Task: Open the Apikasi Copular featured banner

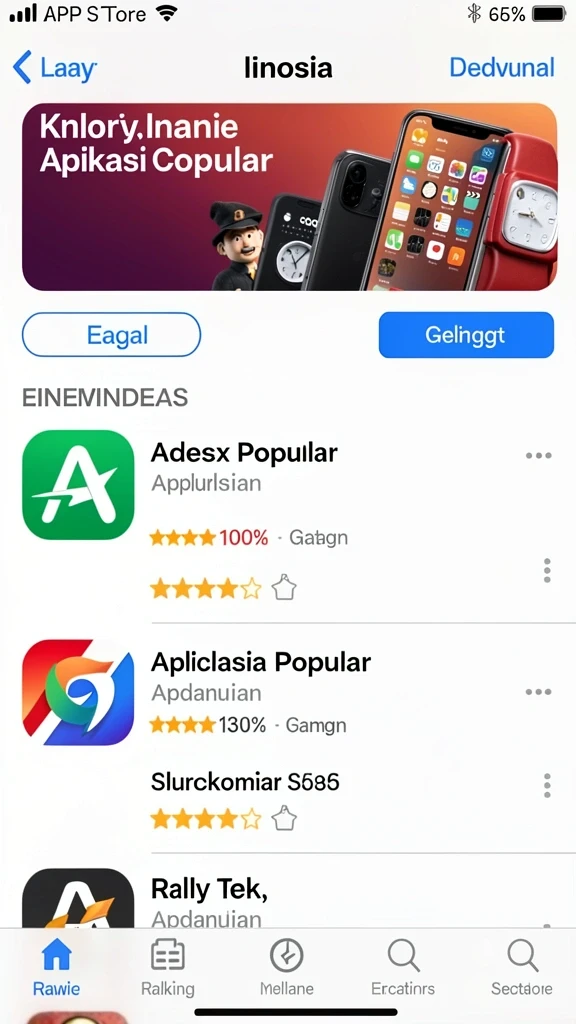Action: coord(289,197)
